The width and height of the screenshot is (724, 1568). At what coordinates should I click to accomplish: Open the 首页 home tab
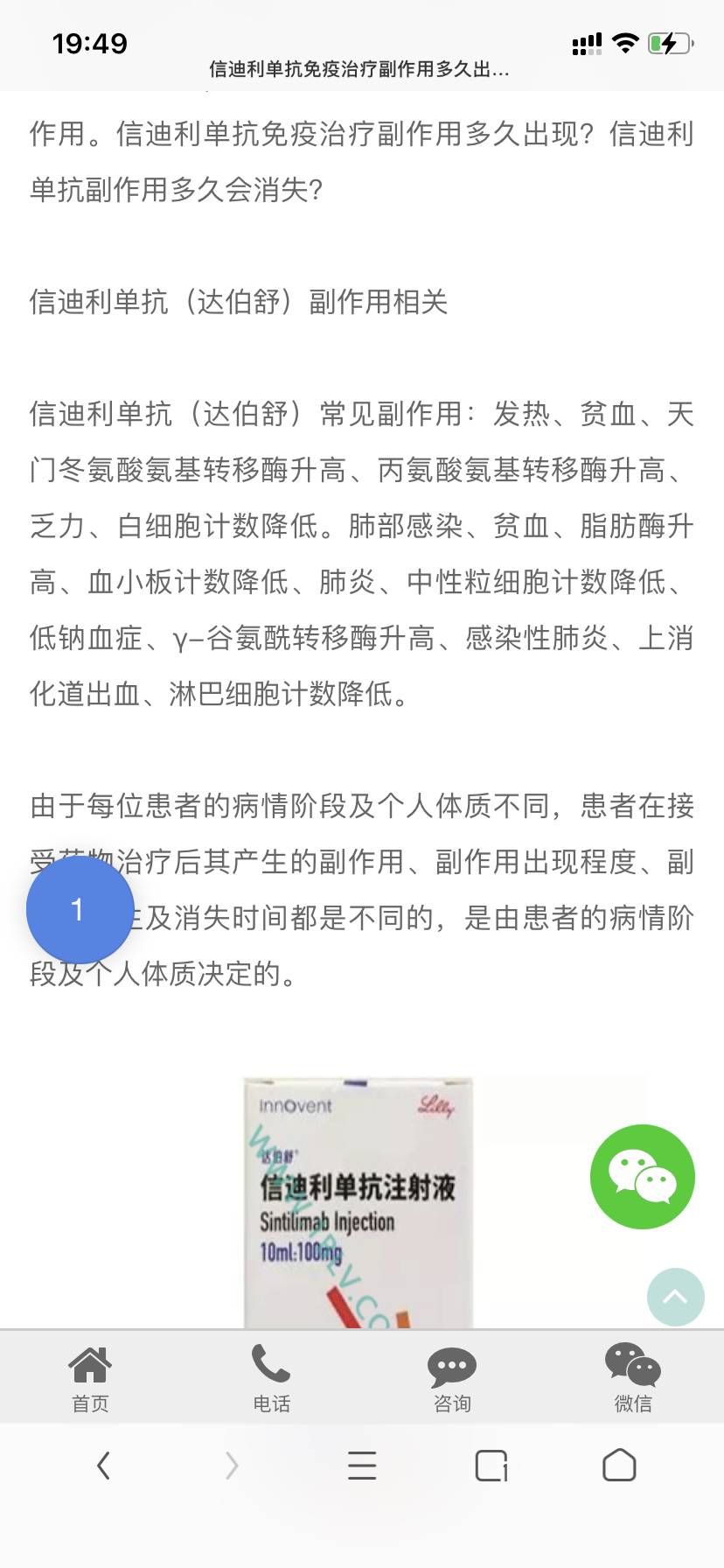pyautogui.click(x=90, y=1377)
